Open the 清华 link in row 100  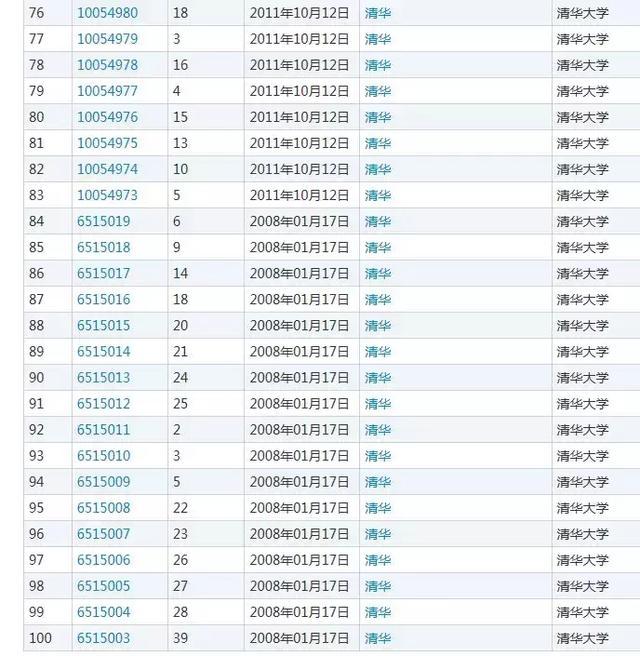click(377, 638)
